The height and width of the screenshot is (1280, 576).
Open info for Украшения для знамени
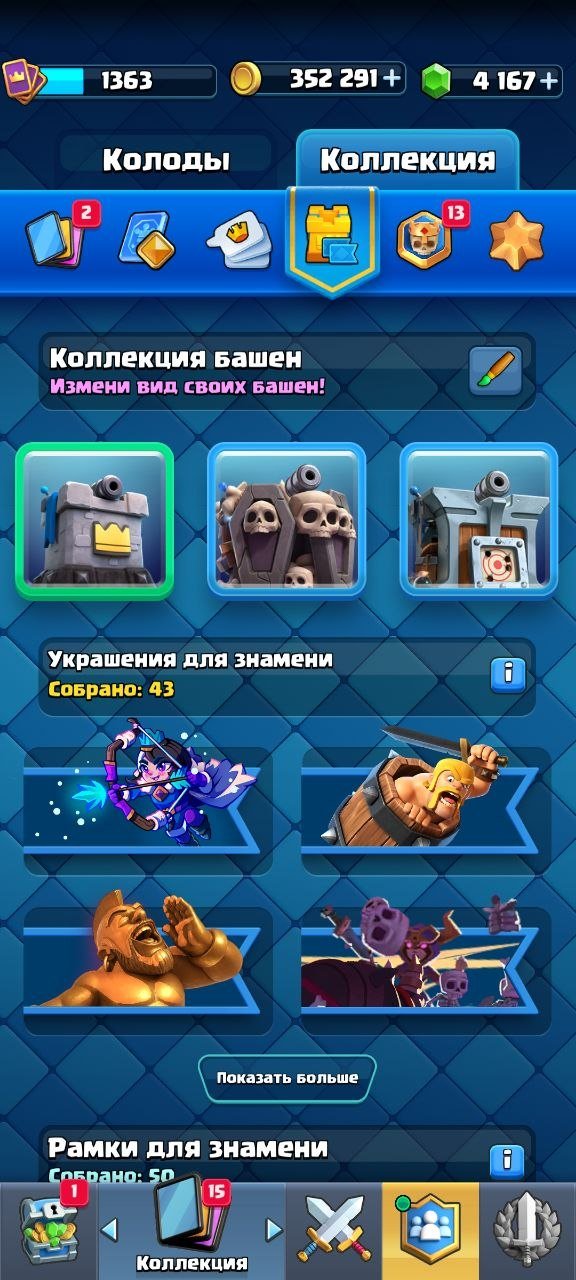(508, 674)
